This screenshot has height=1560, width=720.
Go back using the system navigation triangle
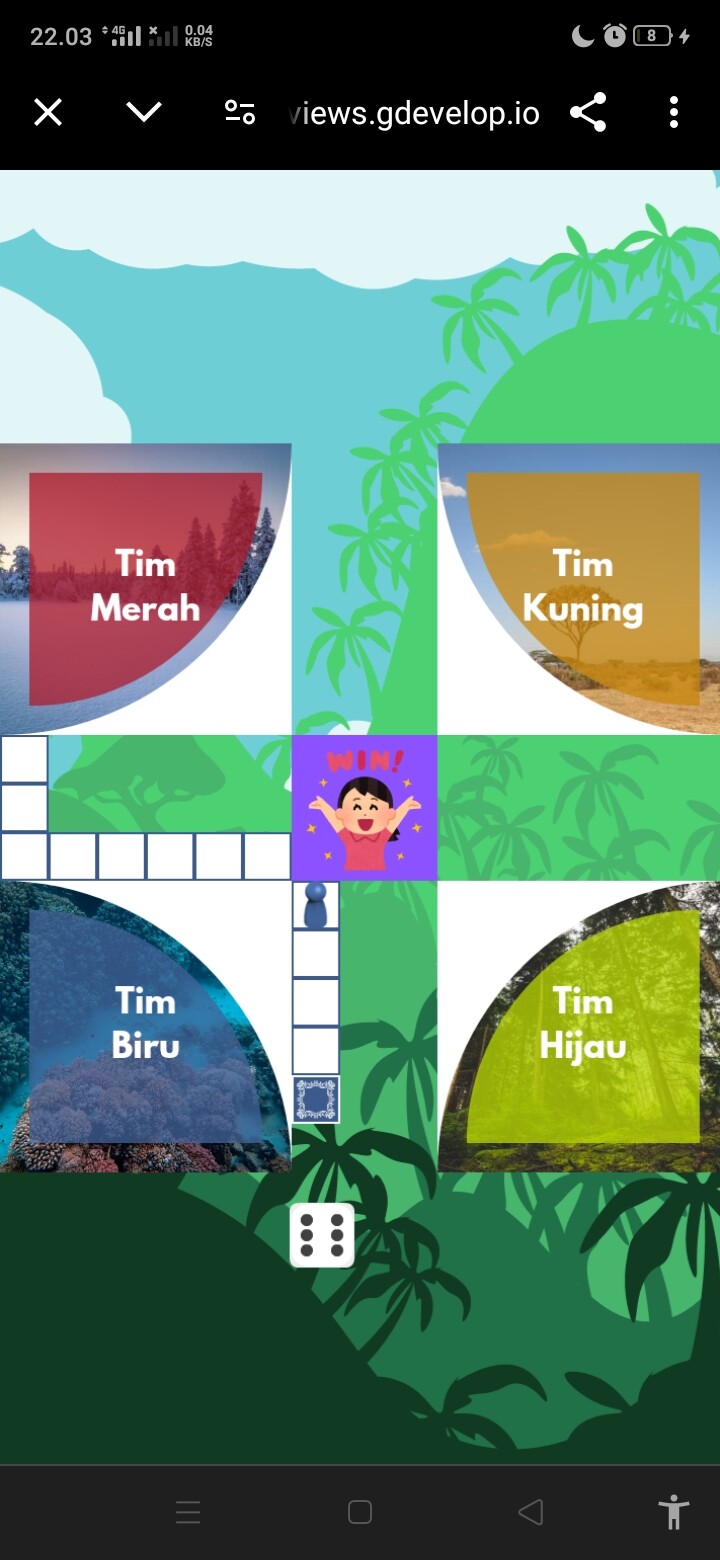[x=531, y=1512]
